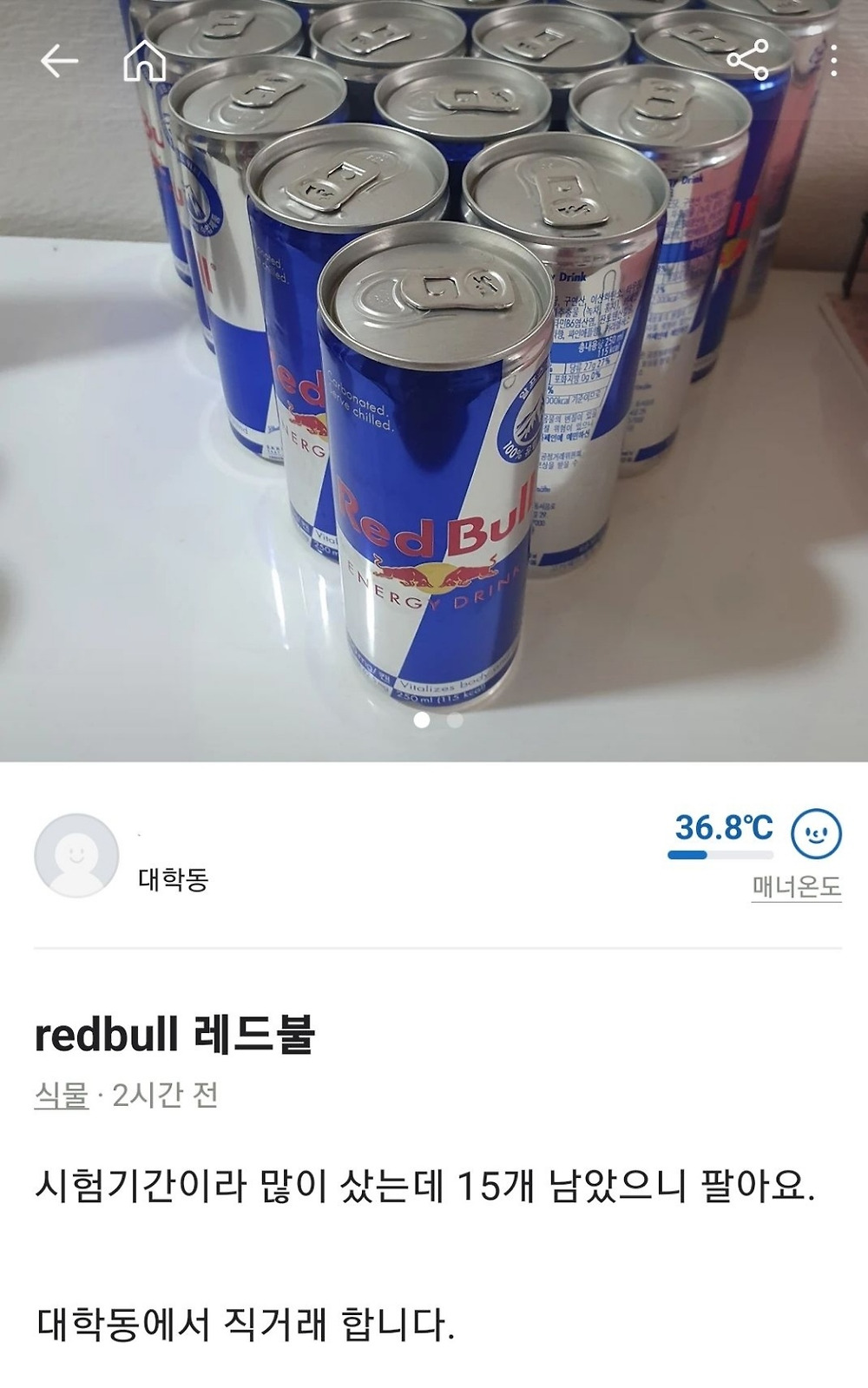The image size is (868, 1388).
Task: Open the home icon
Action: pyautogui.click(x=144, y=62)
